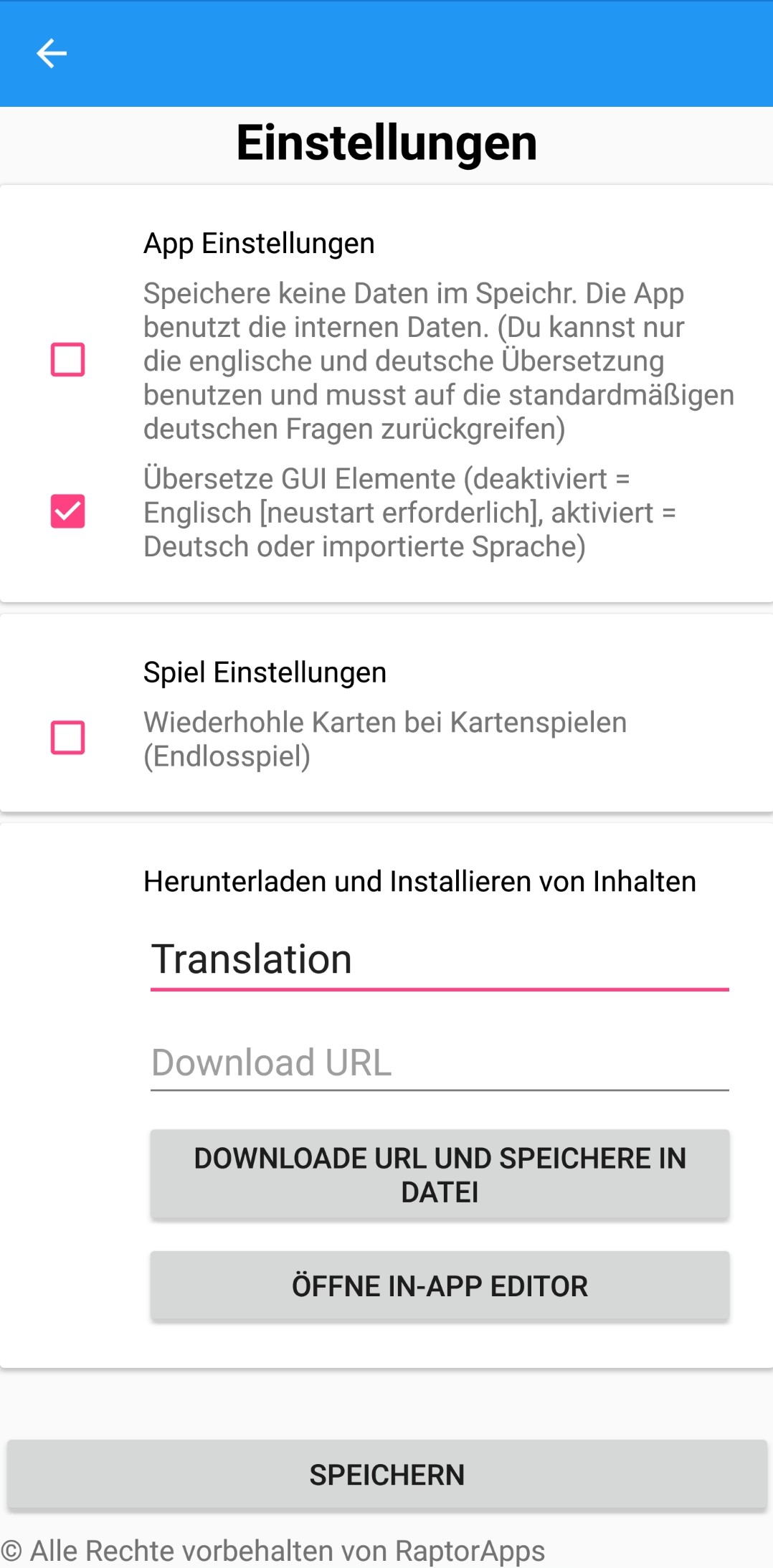Enable 'Wiederhohle Karten bei Kartenspielen' checkbox
Screen dimensions: 773x1568
click(68, 738)
